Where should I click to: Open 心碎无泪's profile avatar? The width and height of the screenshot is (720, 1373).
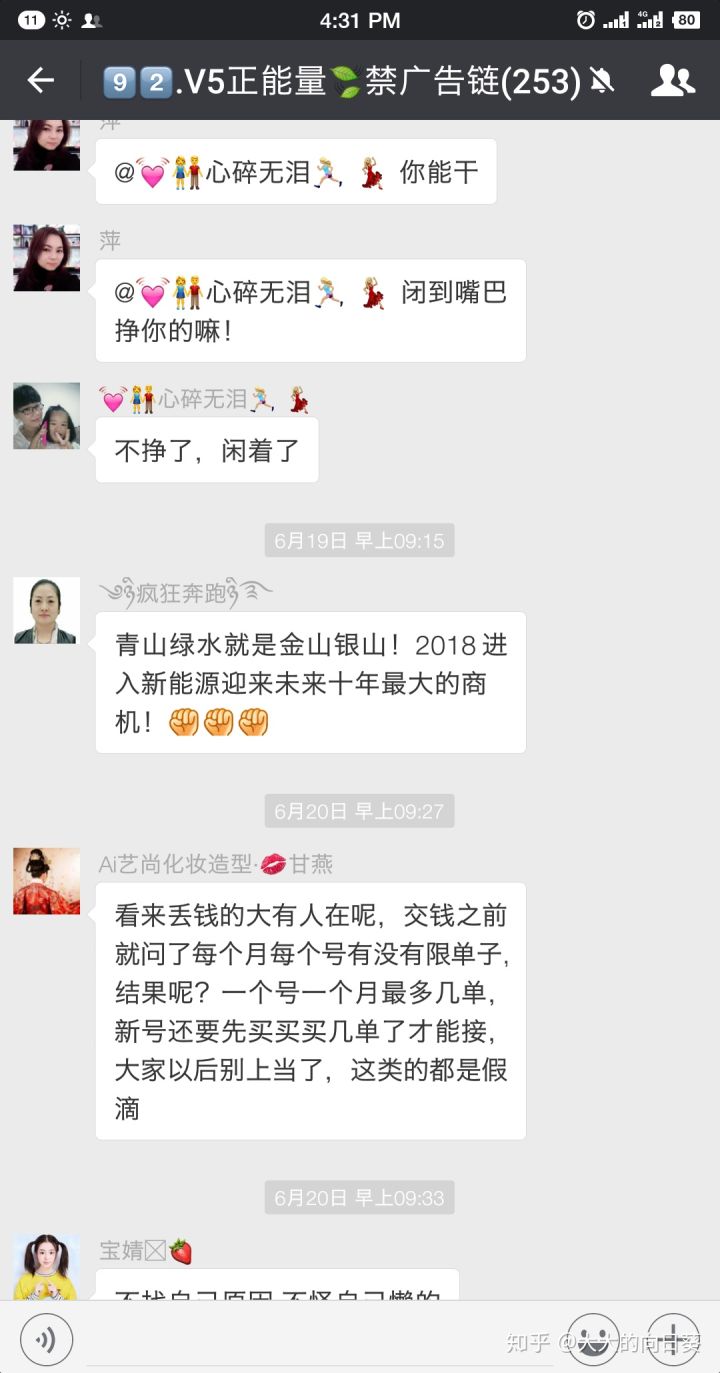tap(46, 415)
